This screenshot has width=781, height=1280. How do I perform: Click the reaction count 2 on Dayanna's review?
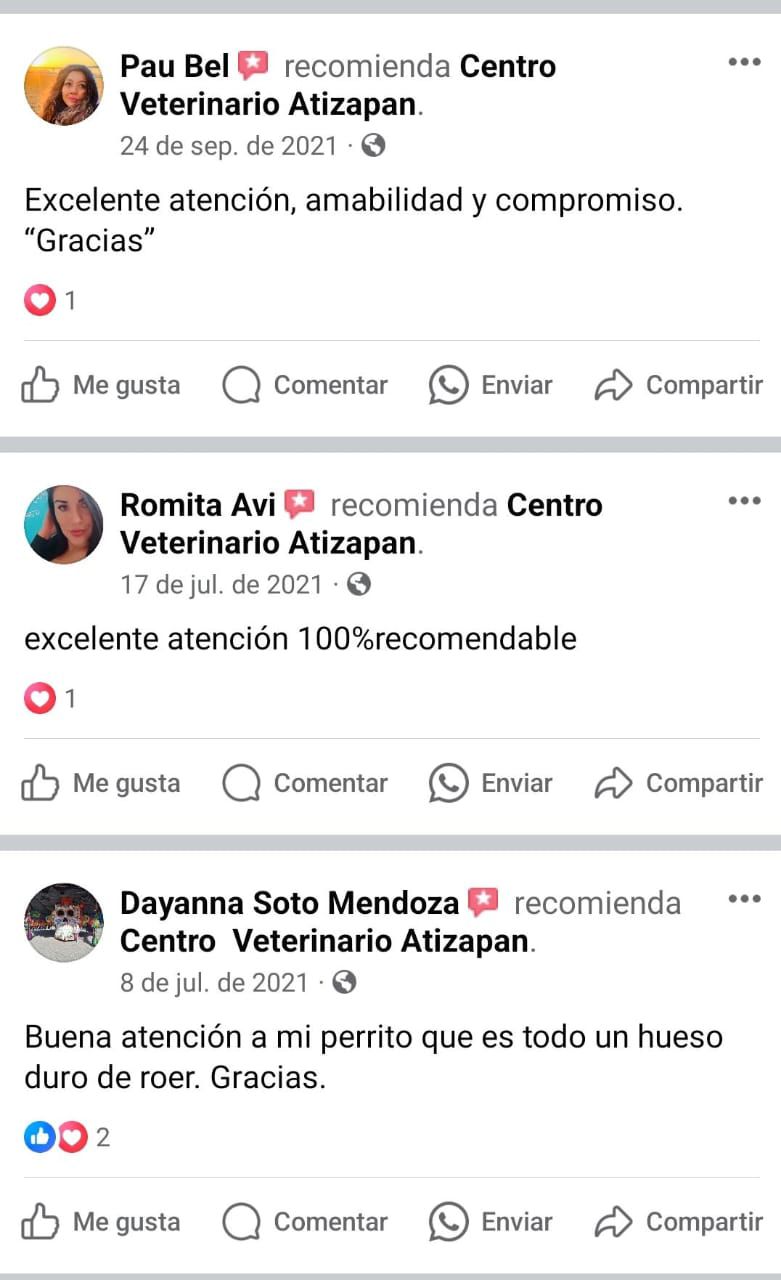point(100,1136)
